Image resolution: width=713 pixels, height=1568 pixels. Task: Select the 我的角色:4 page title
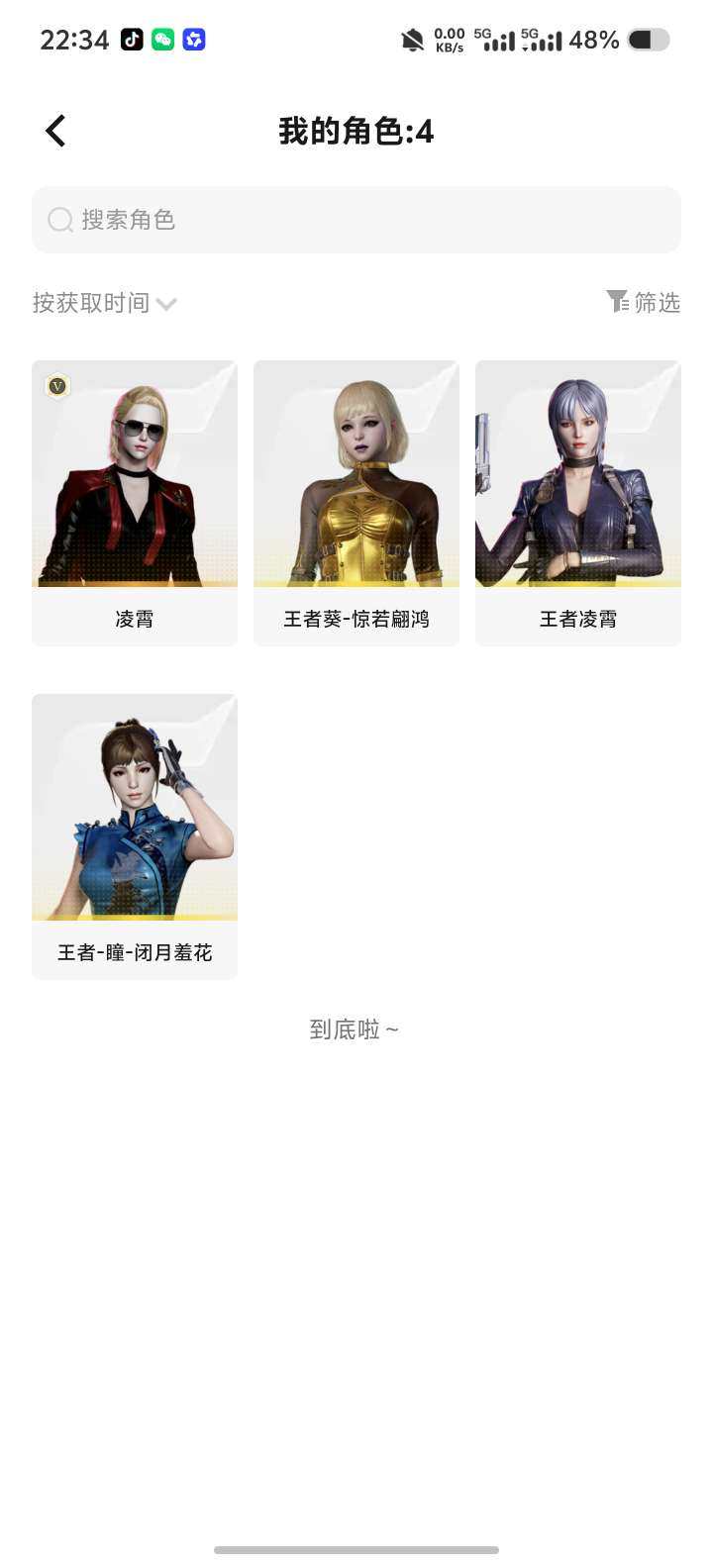point(356,130)
